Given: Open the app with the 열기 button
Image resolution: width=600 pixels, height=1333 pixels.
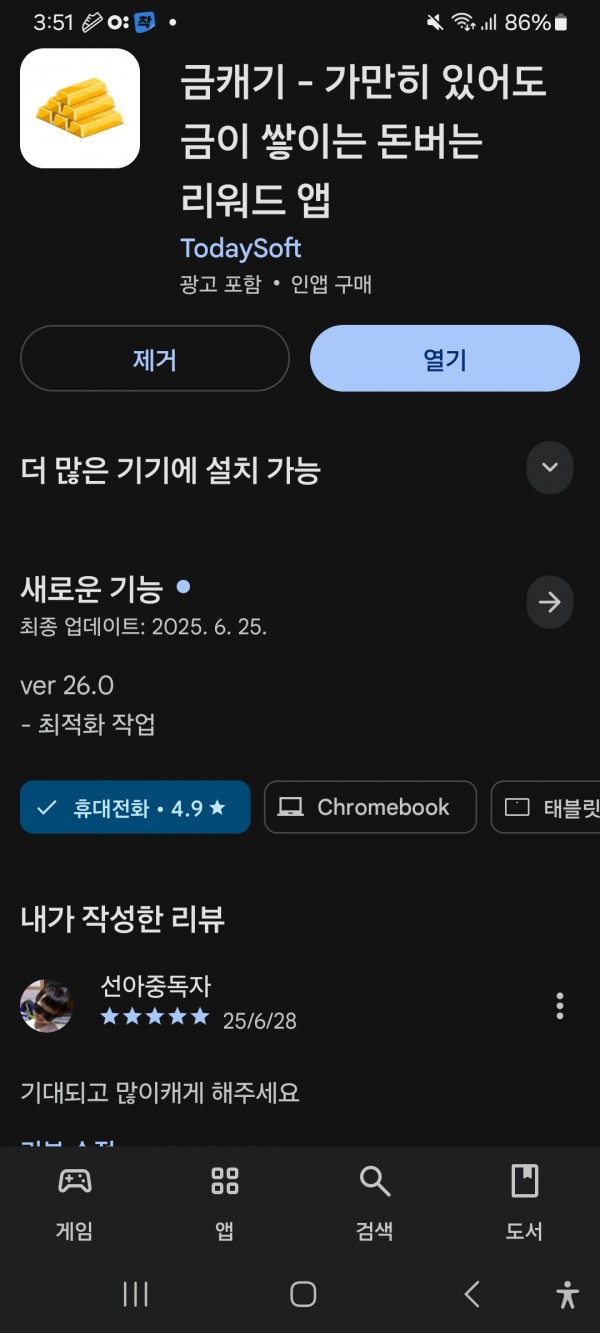Looking at the screenshot, I should pyautogui.click(x=445, y=358).
